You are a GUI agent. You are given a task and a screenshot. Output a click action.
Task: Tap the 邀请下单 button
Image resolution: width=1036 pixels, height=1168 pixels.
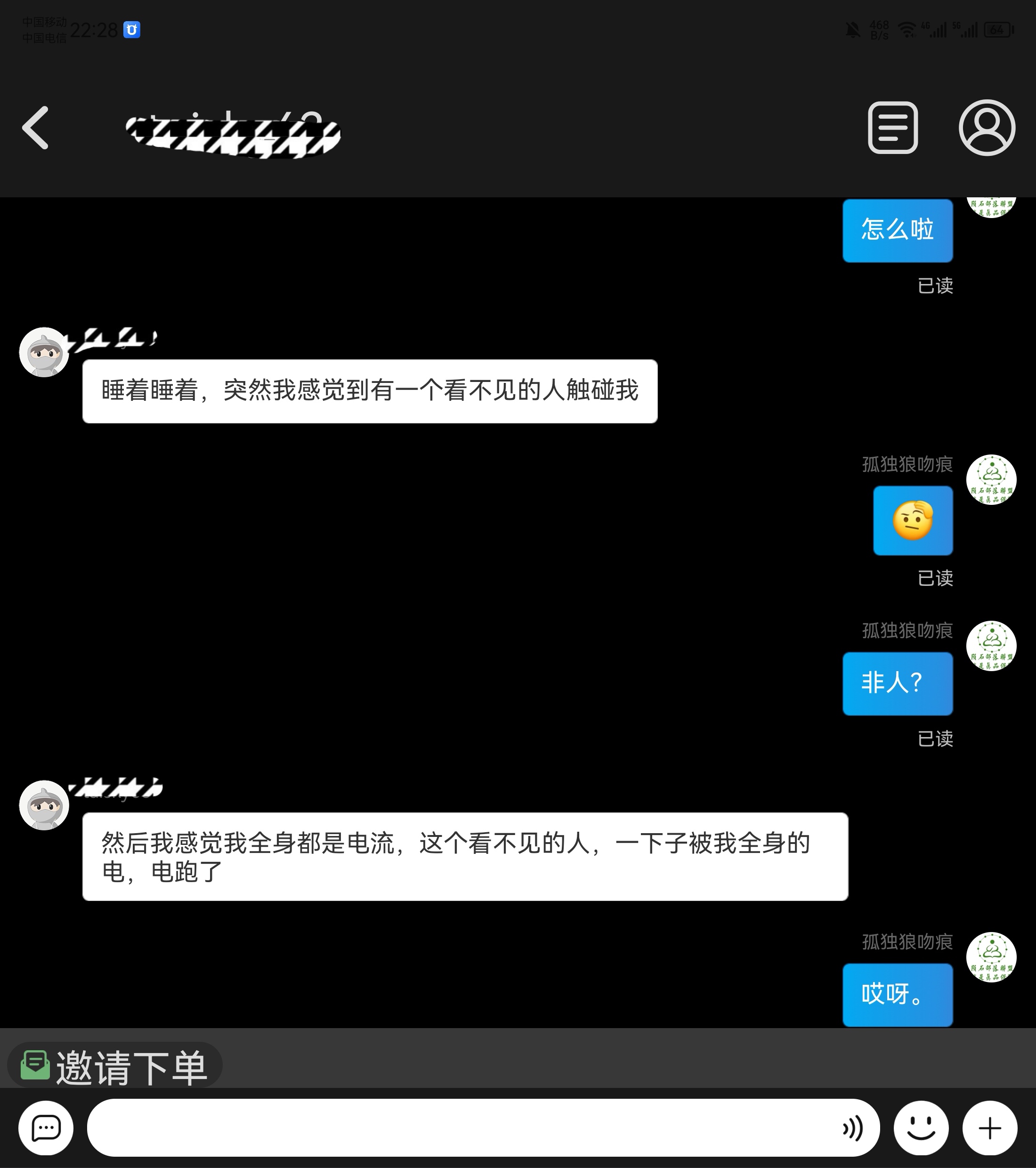pyautogui.click(x=115, y=1066)
